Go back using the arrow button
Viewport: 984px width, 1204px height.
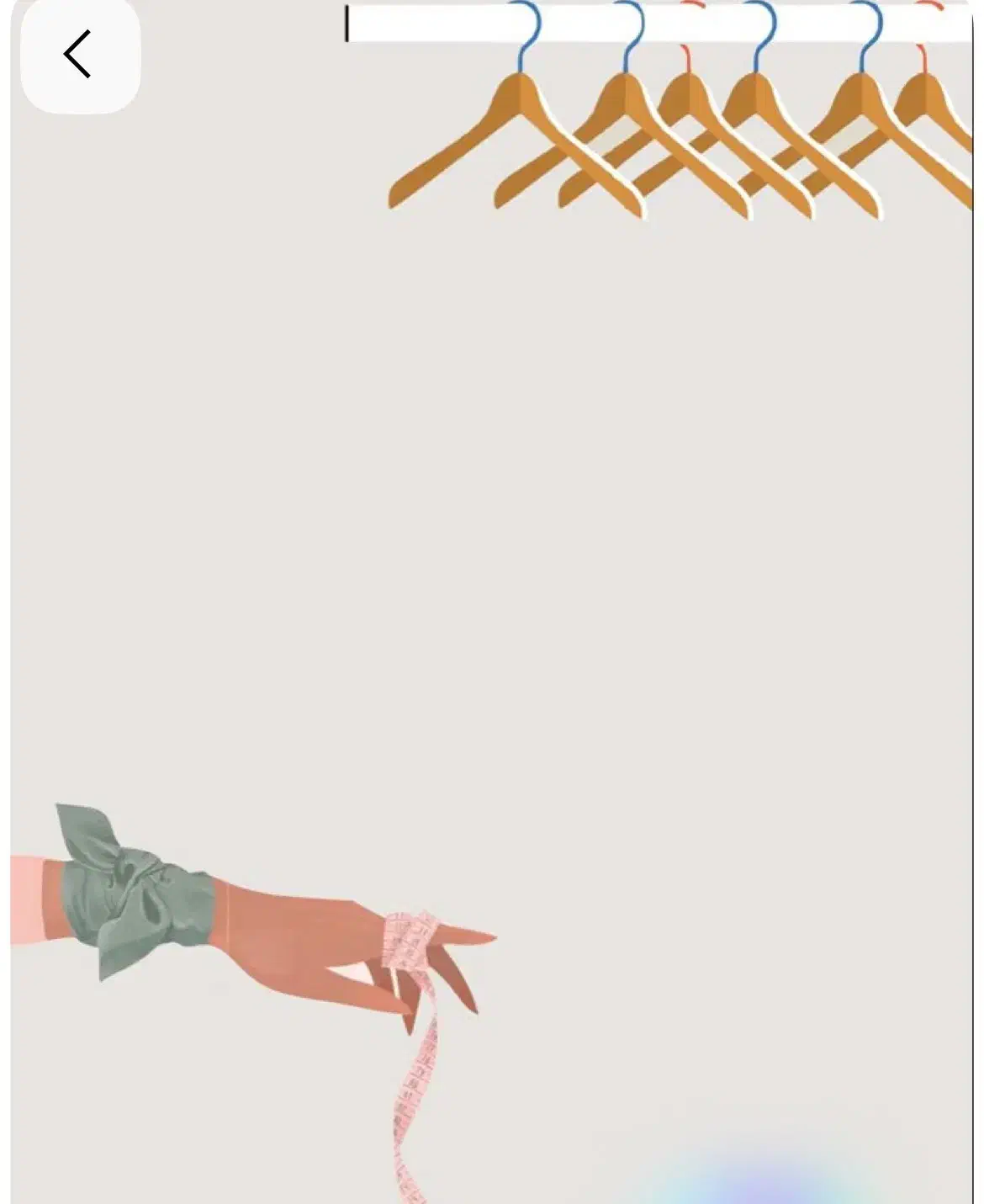pos(79,56)
